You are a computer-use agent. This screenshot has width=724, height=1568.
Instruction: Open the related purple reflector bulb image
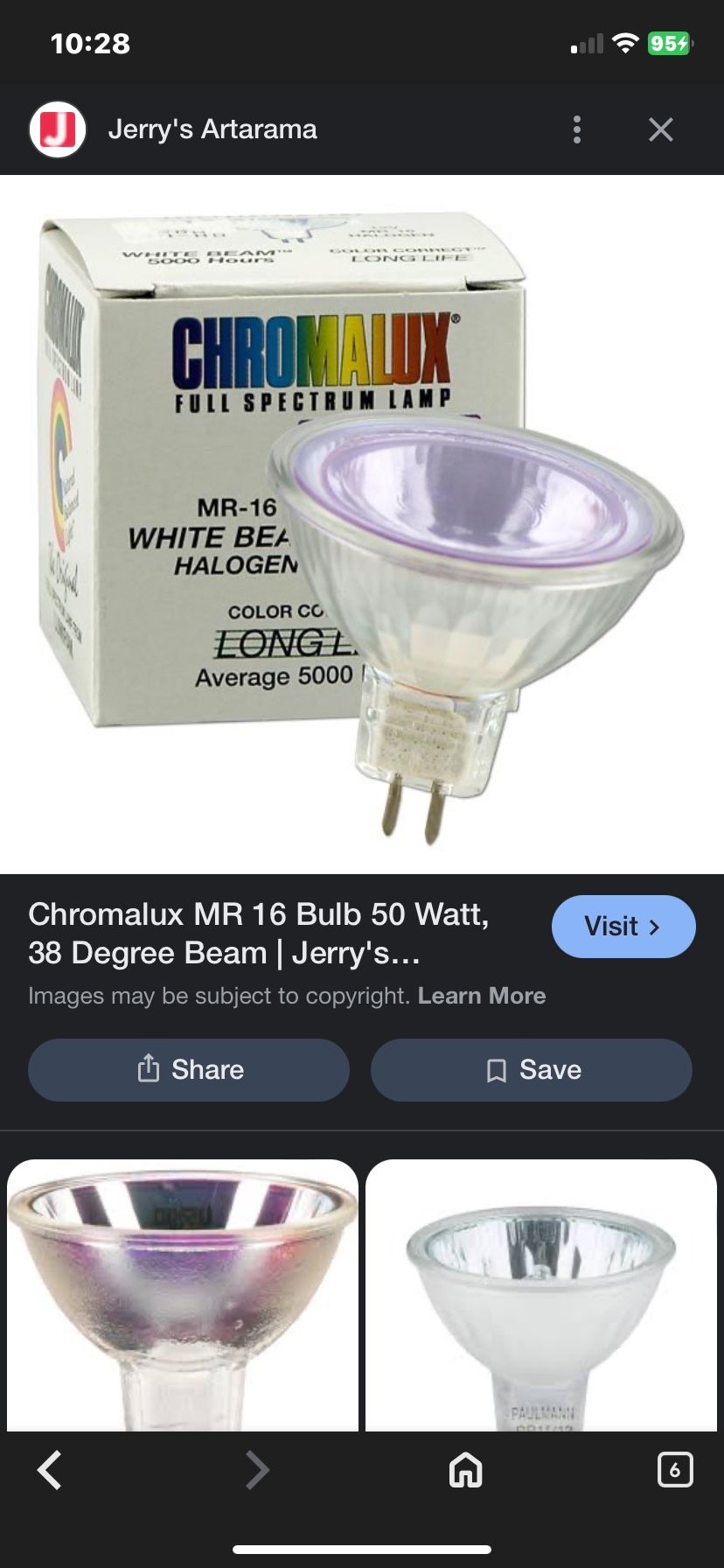coord(183,1295)
